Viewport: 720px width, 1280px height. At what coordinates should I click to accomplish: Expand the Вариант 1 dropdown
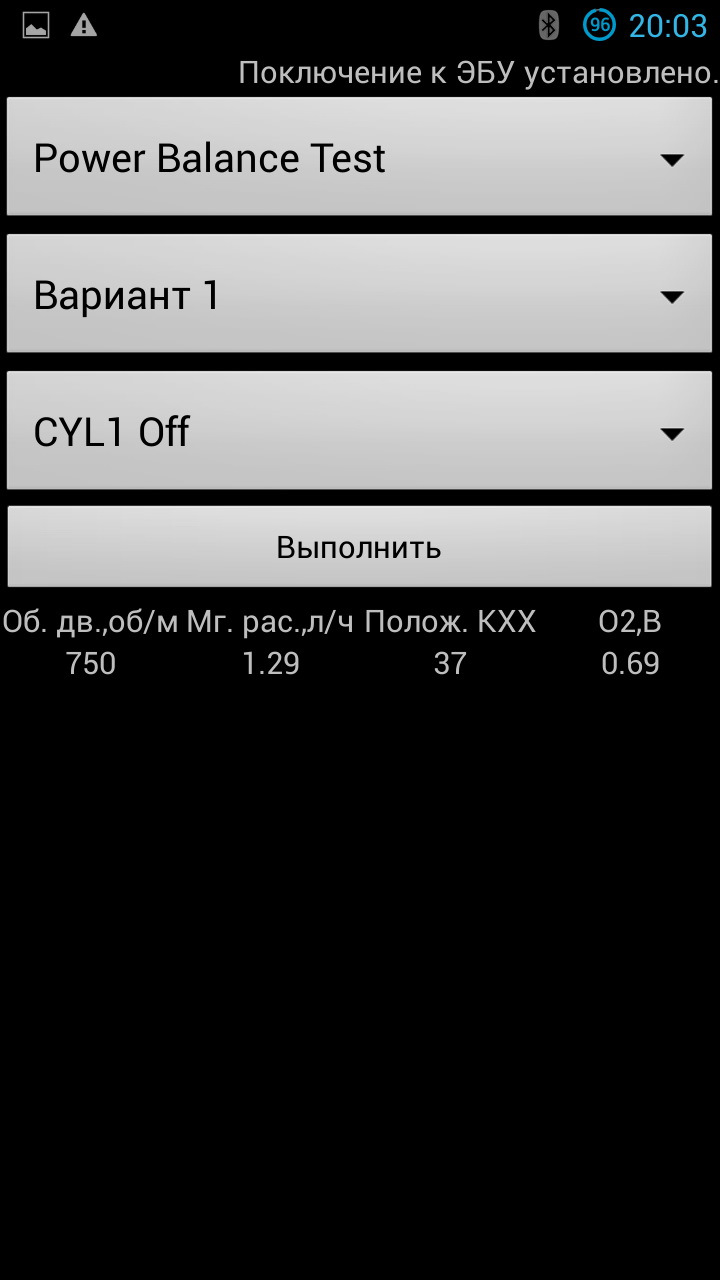(359, 295)
